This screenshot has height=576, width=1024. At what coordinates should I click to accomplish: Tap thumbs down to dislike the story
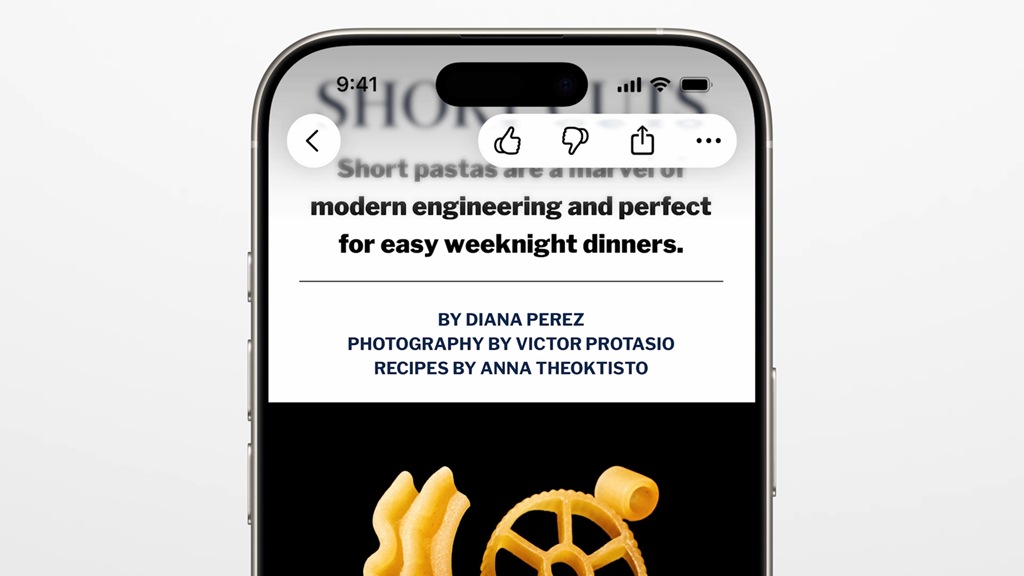pyautogui.click(x=574, y=141)
